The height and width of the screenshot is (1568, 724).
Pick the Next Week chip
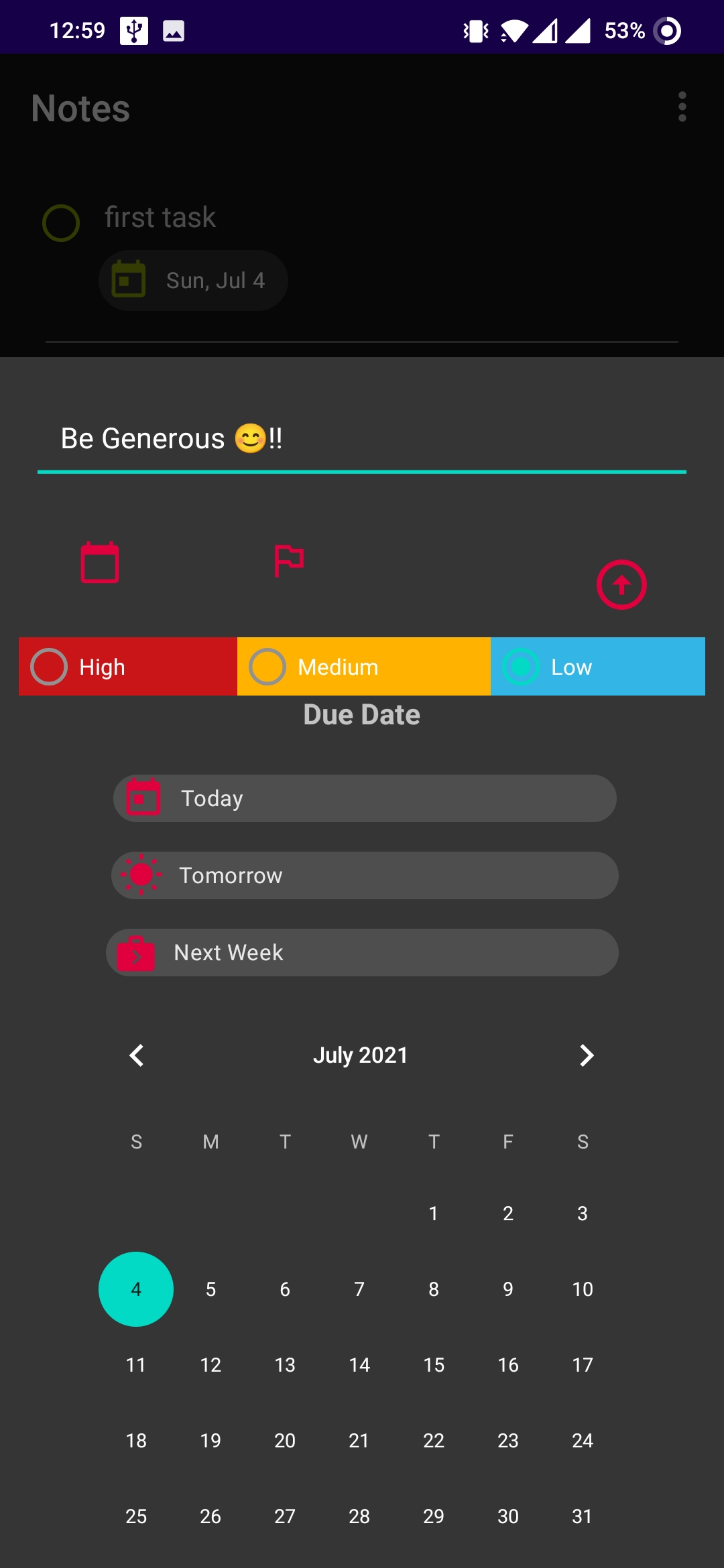pyautogui.click(x=362, y=953)
